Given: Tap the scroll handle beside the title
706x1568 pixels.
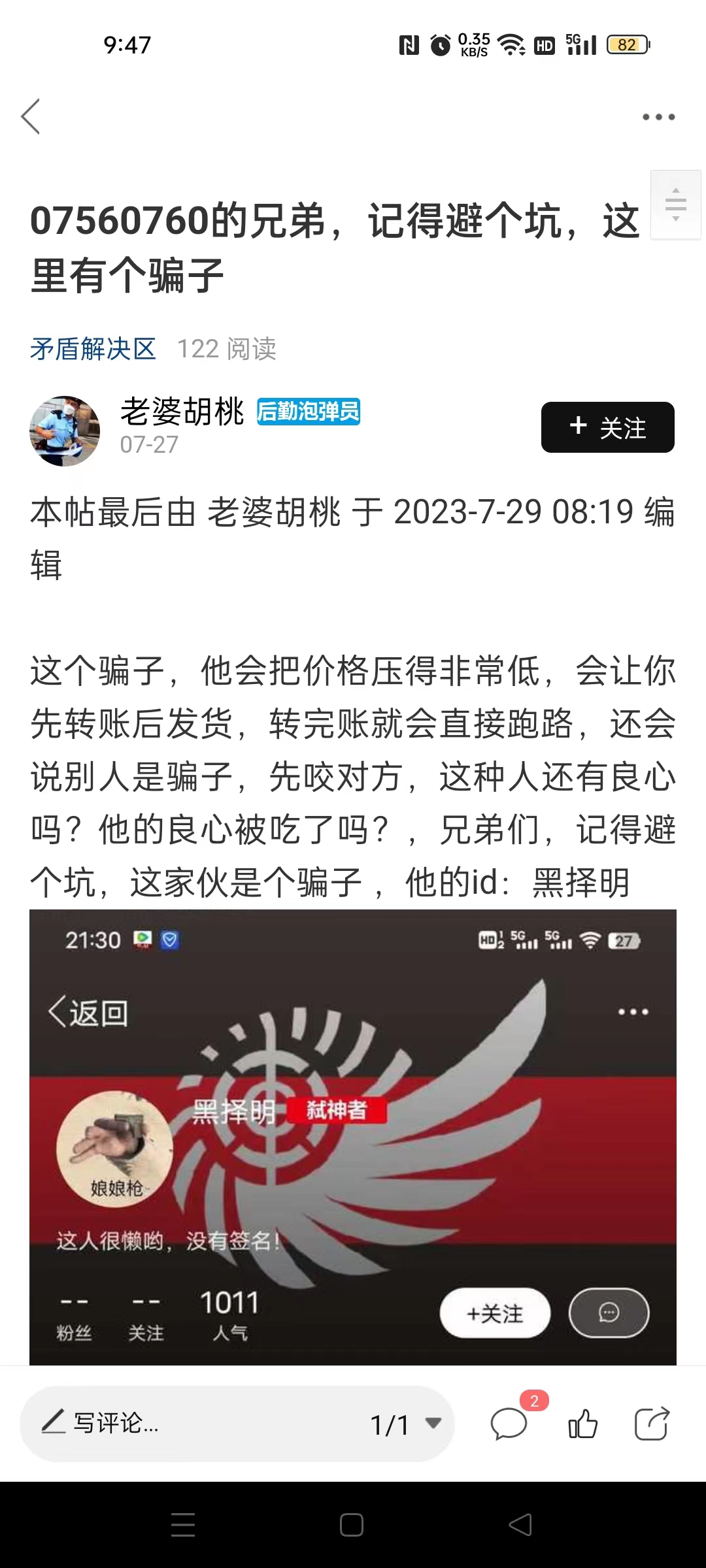Looking at the screenshot, I should pos(675,204).
